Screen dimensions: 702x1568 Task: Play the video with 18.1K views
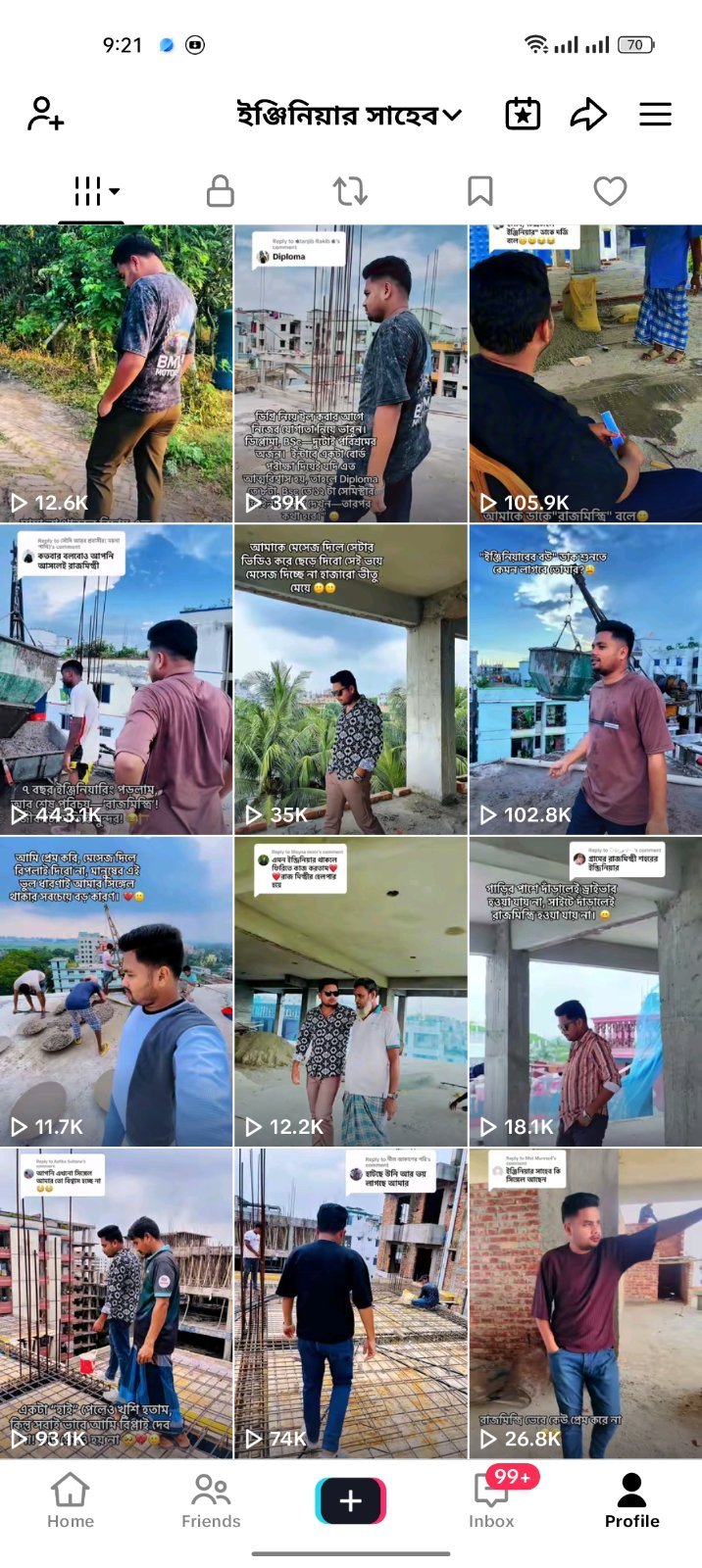(585, 991)
